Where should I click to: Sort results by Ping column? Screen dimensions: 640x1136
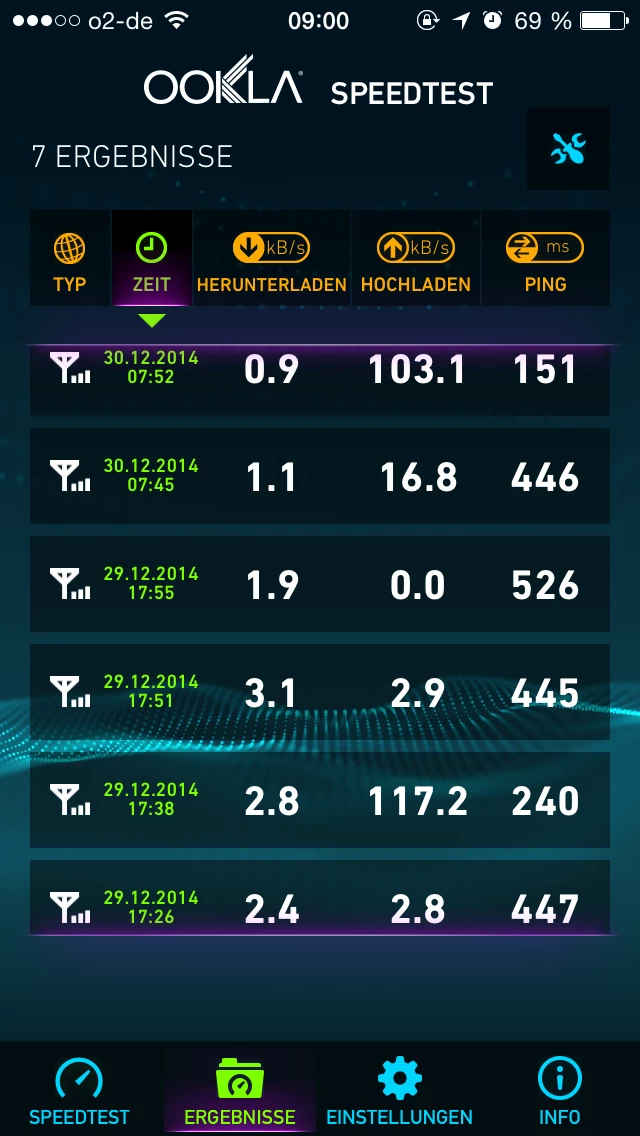pyautogui.click(x=545, y=259)
